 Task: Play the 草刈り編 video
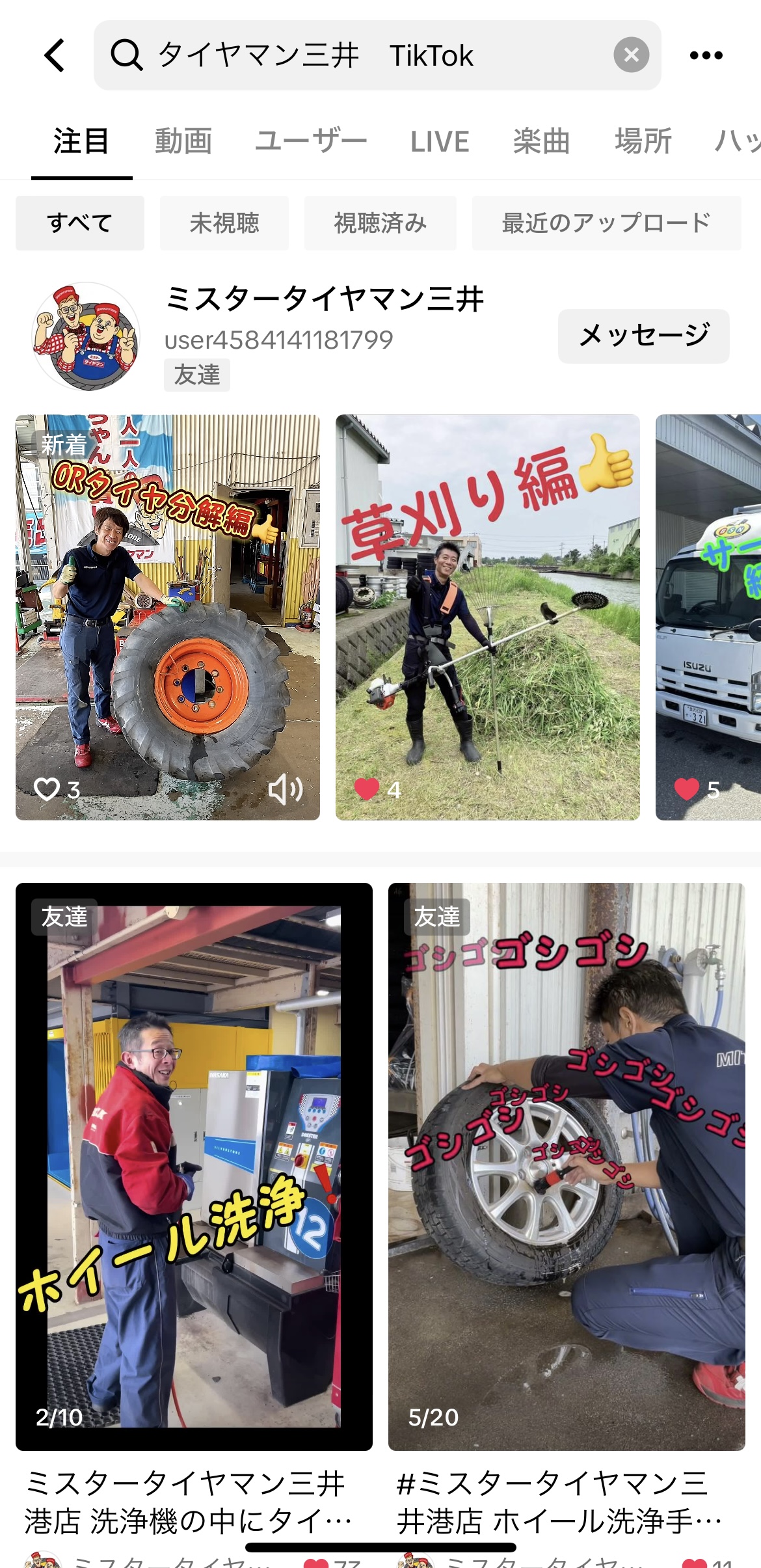tap(488, 617)
